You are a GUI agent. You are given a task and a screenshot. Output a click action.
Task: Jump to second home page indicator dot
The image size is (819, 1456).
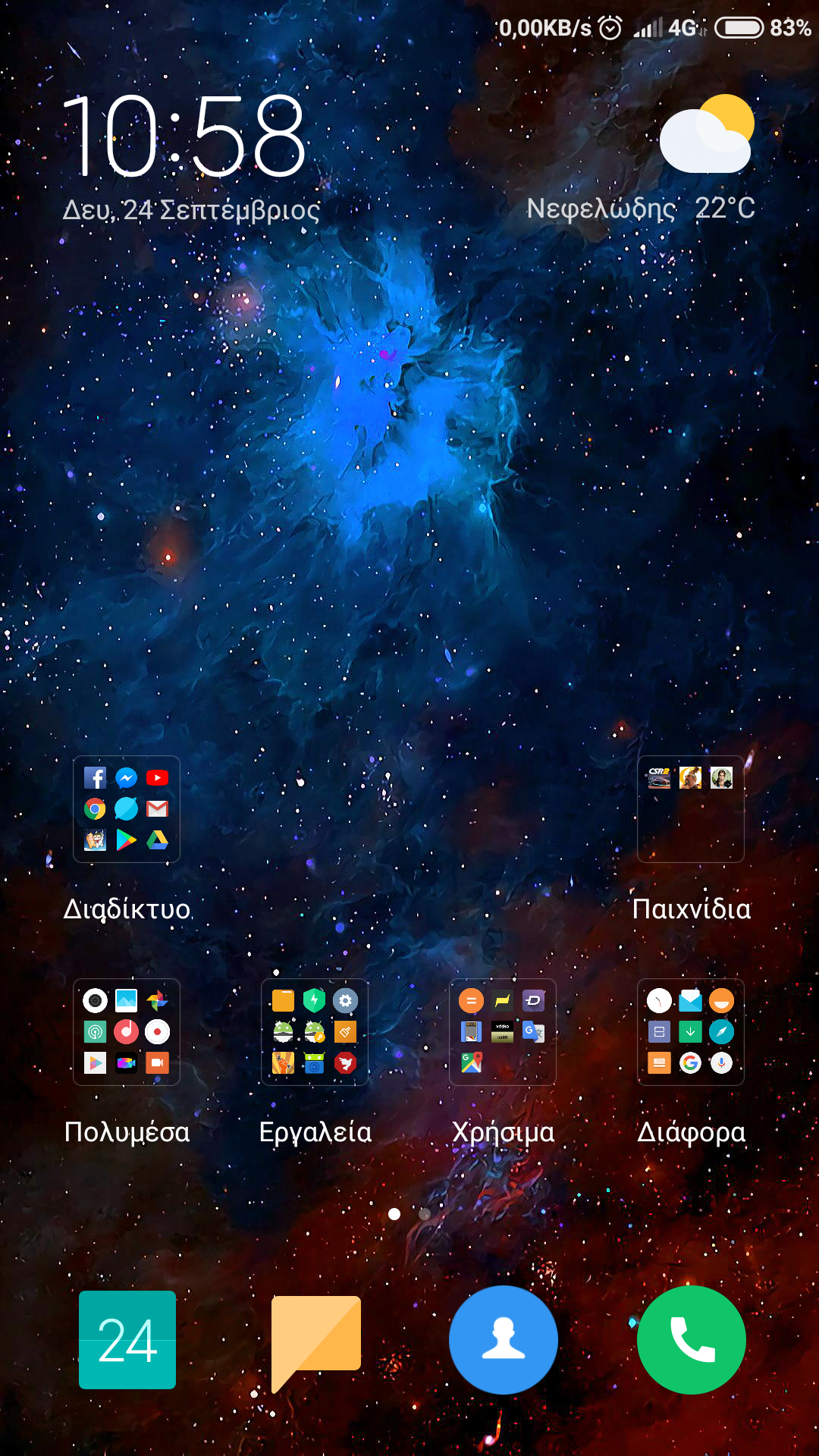425,1214
